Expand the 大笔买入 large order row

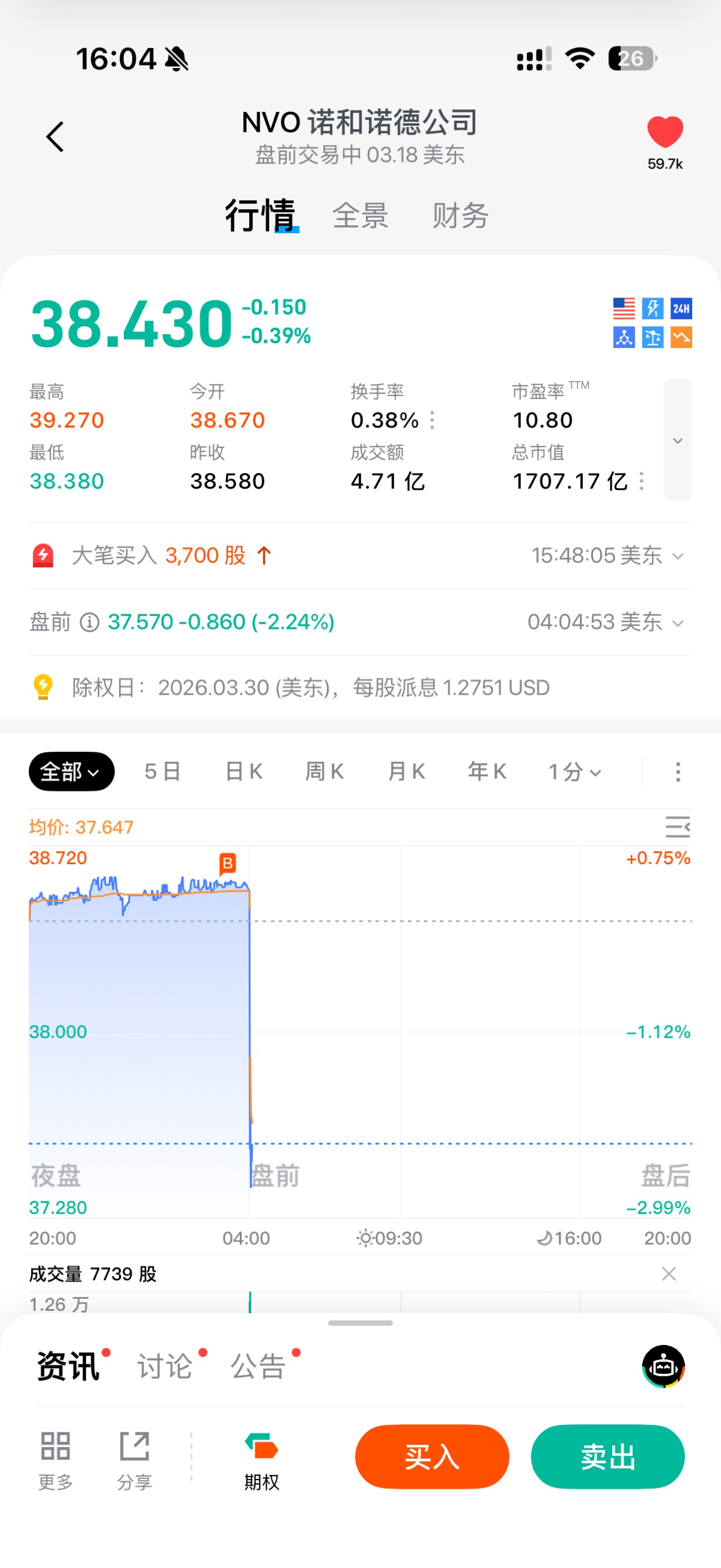tap(677, 556)
